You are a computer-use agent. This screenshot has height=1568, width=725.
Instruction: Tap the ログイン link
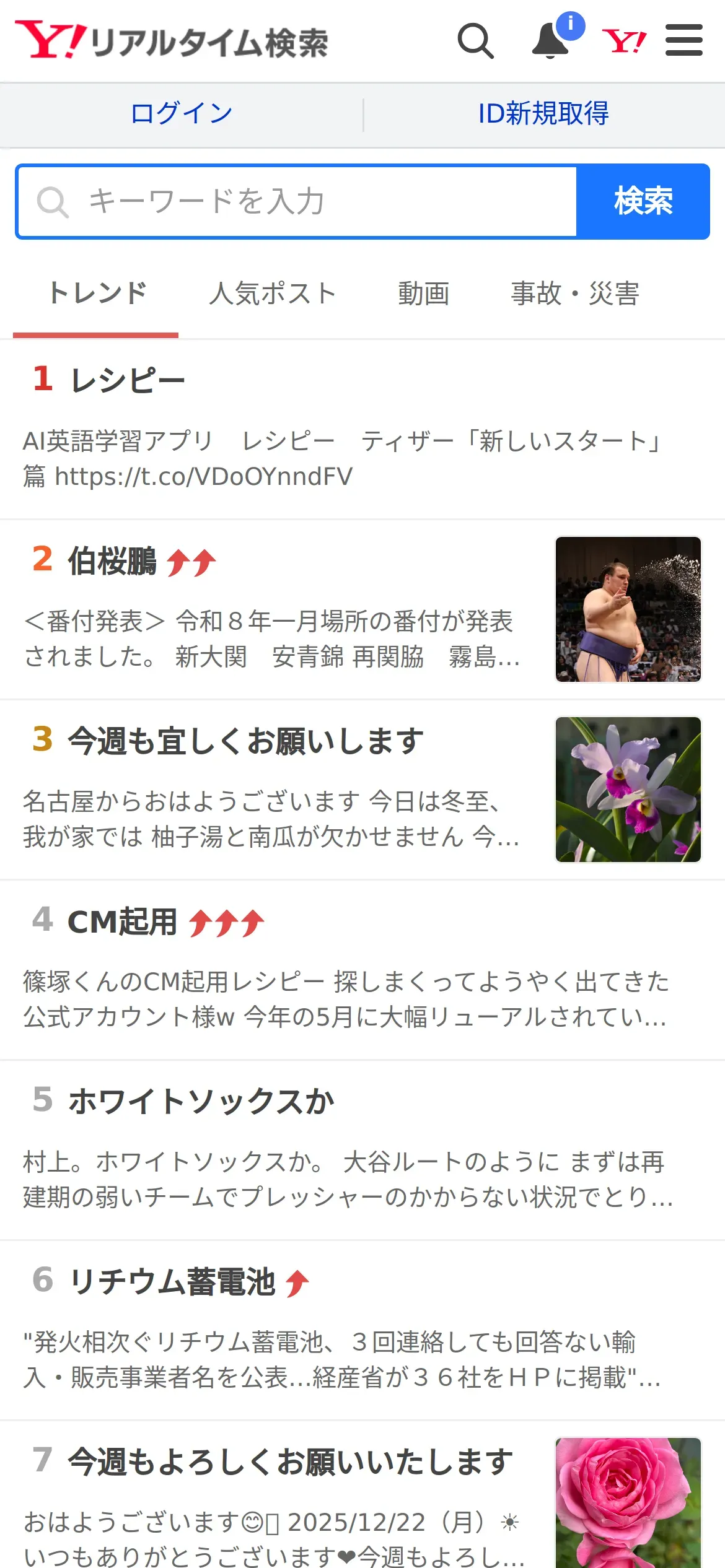pos(182,114)
